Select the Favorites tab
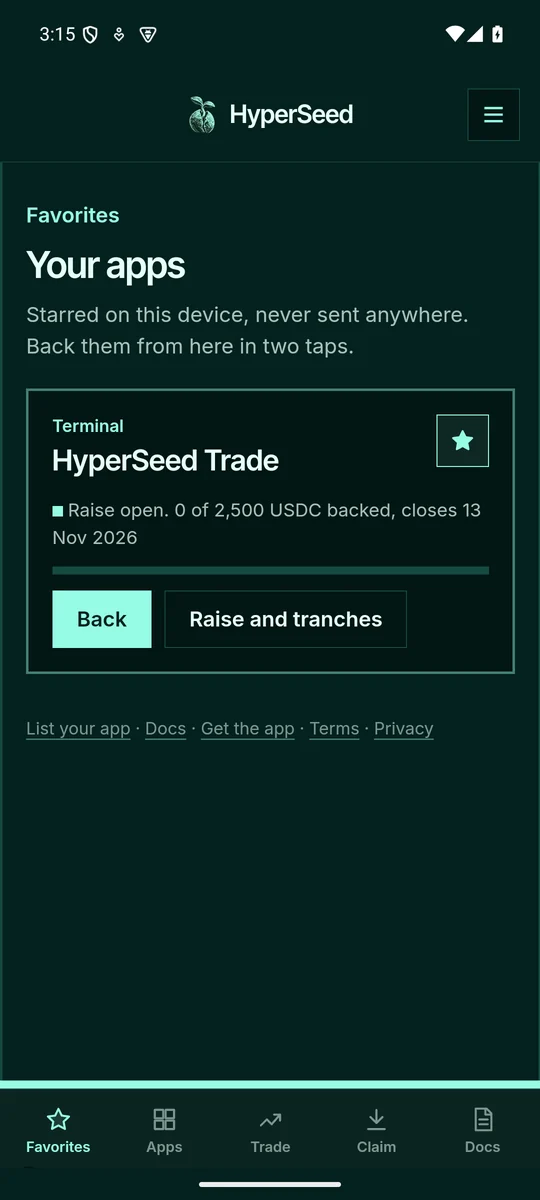The height and width of the screenshot is (1200, 540). point(58,1131)
